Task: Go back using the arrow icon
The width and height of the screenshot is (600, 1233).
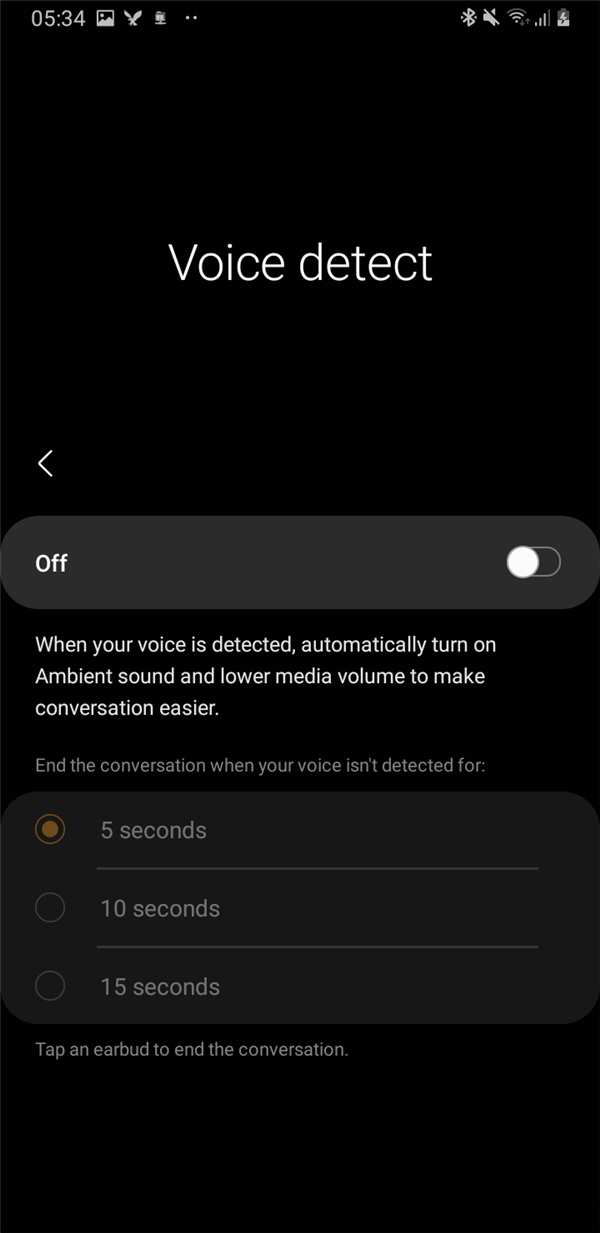Action: click(x=45, y=463)
